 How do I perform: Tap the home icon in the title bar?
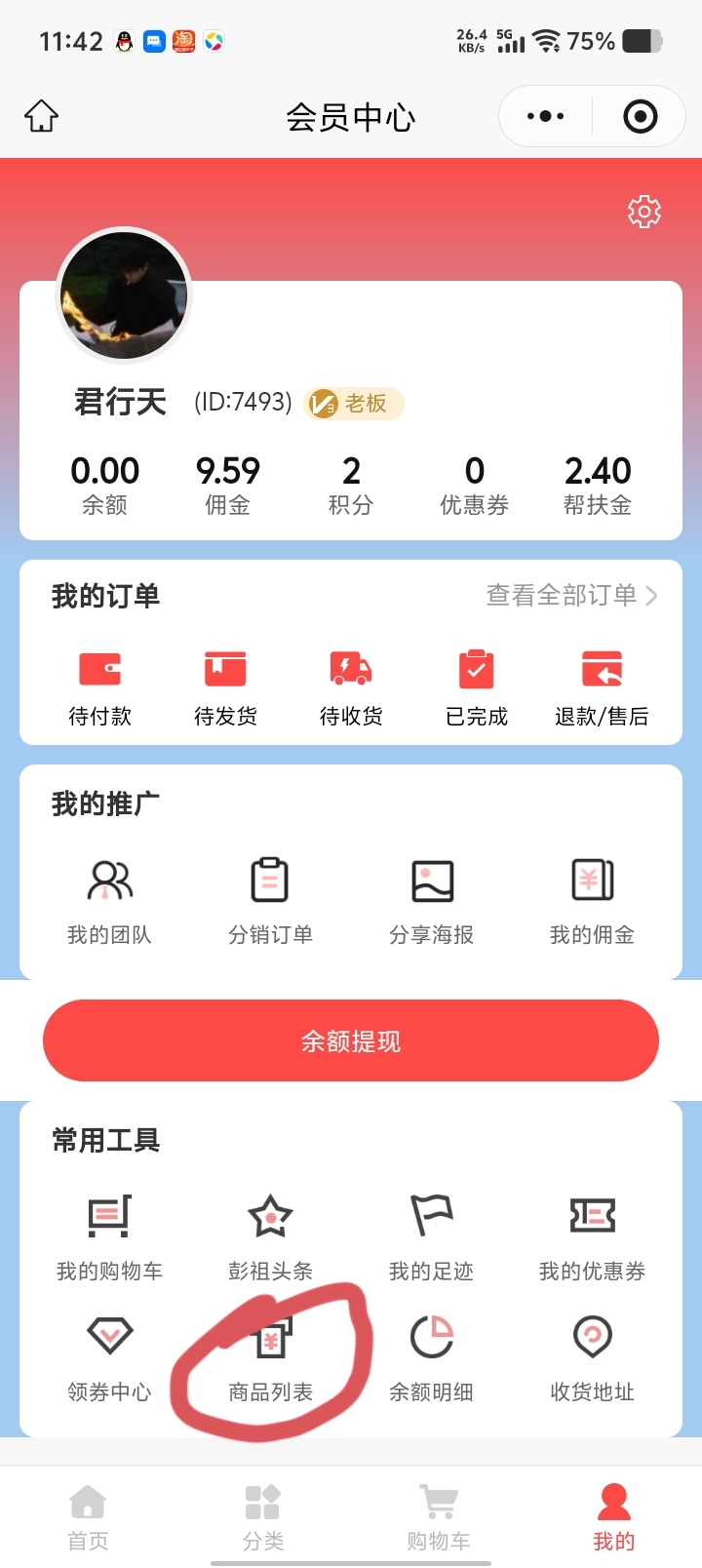(x=41, y=116)
